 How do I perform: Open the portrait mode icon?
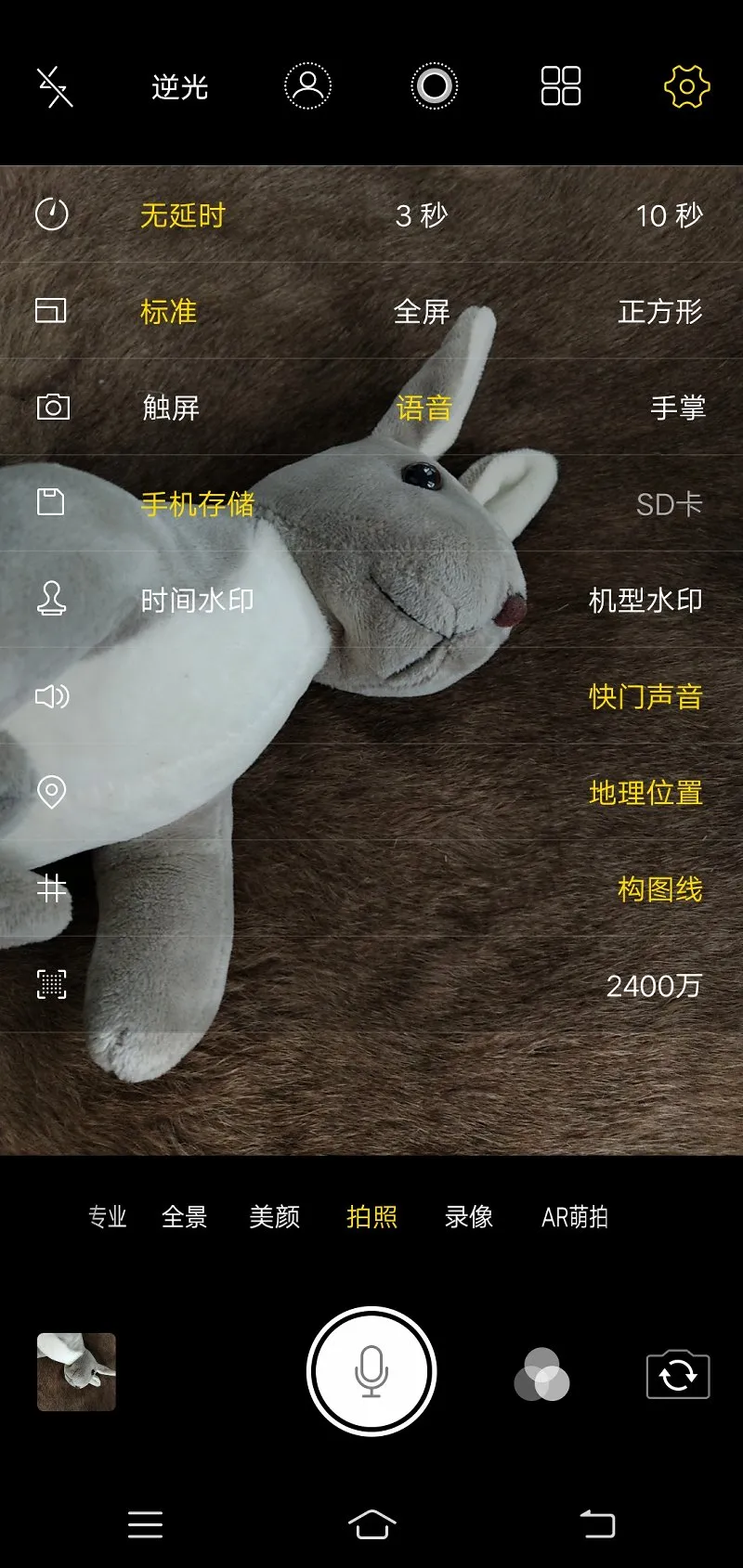coord(307,86)
